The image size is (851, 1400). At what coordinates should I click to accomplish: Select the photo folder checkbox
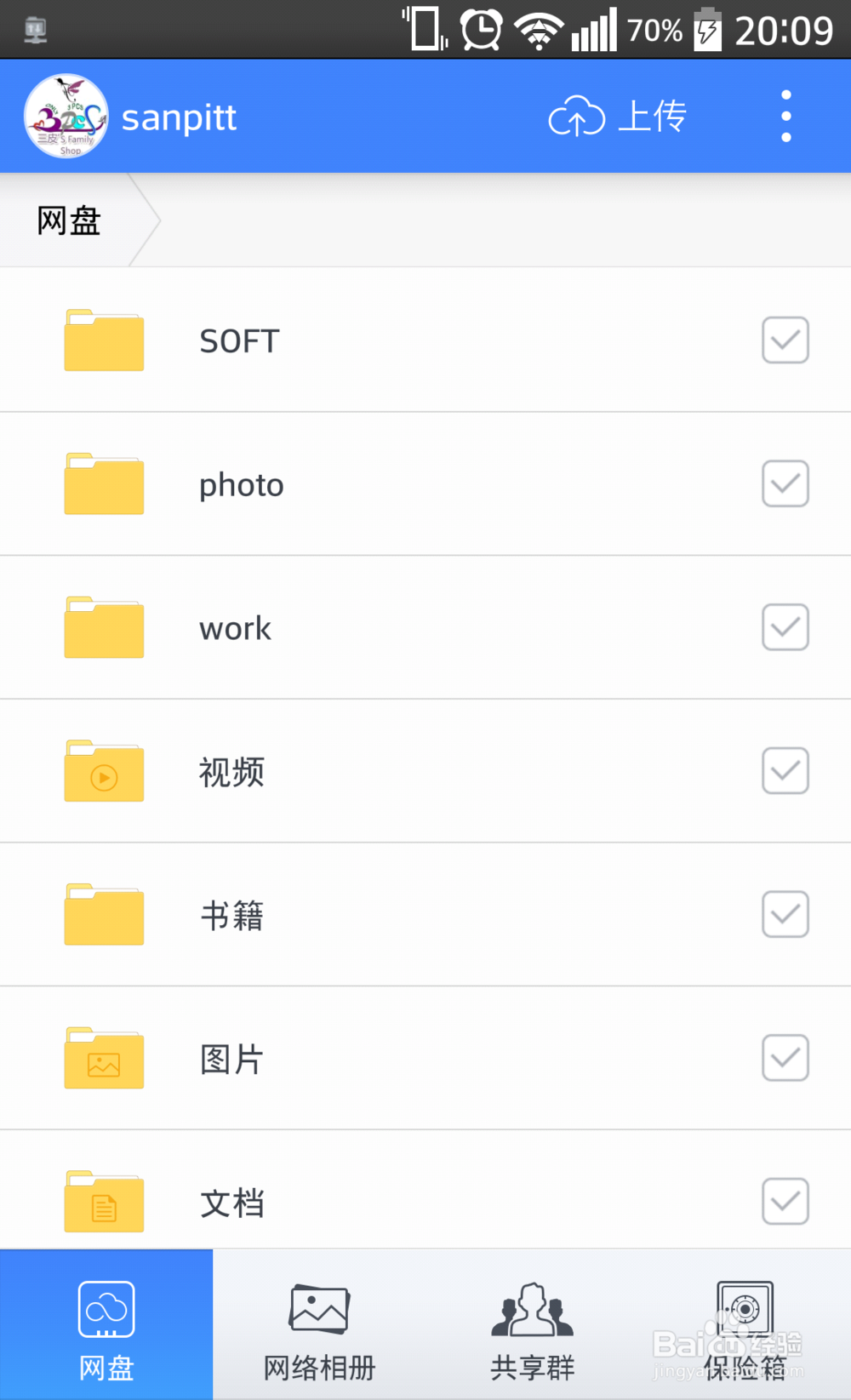785,484
